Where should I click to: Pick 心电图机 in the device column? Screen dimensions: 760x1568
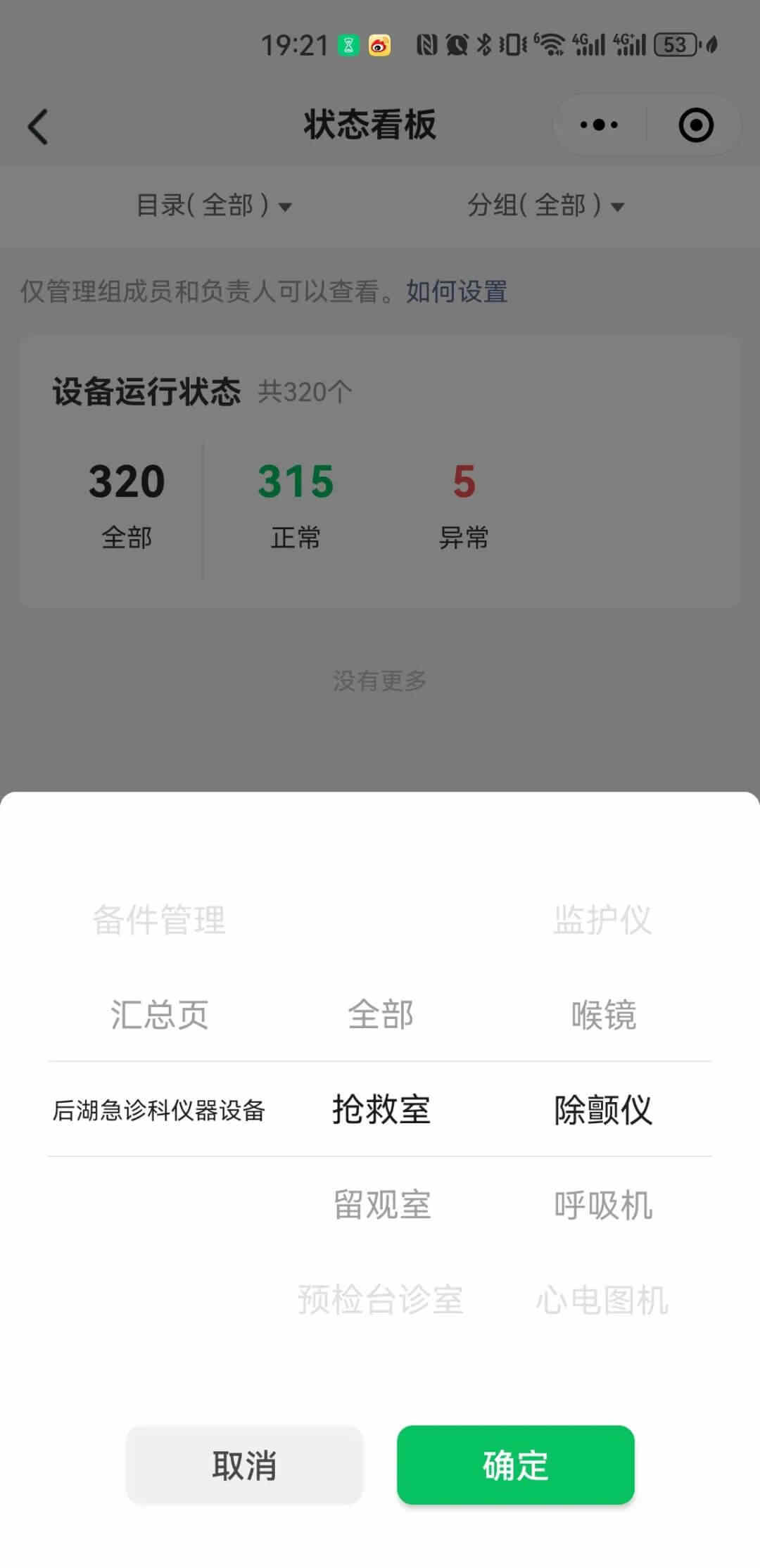click(x=602, y=1299)
